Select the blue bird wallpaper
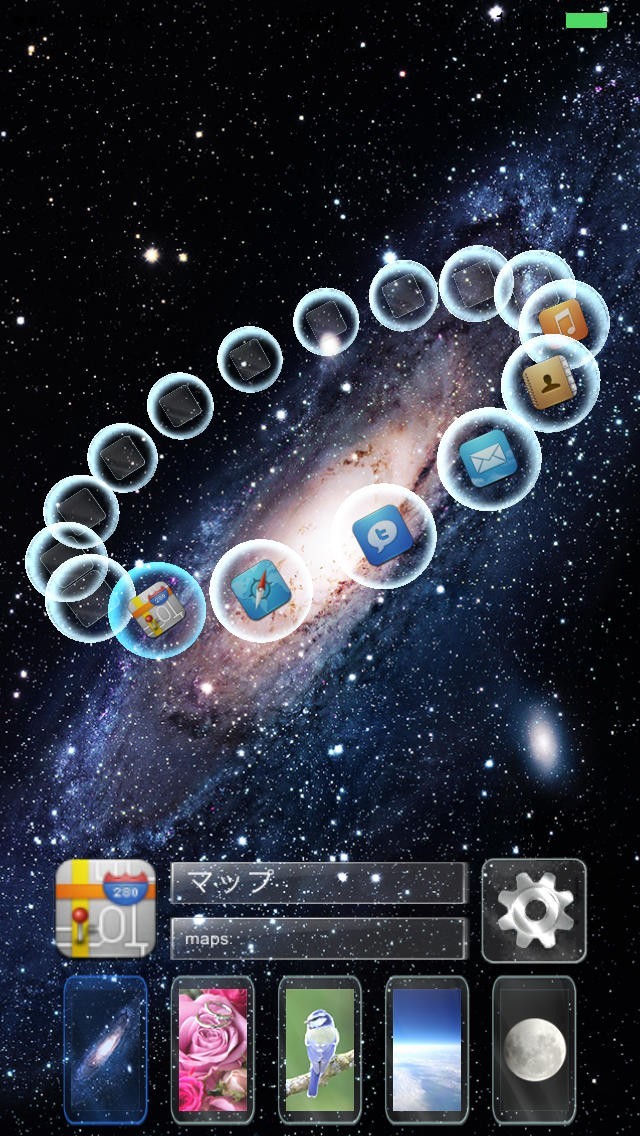Screen dimensions: 640x1136 click(x=320, y=1050)
